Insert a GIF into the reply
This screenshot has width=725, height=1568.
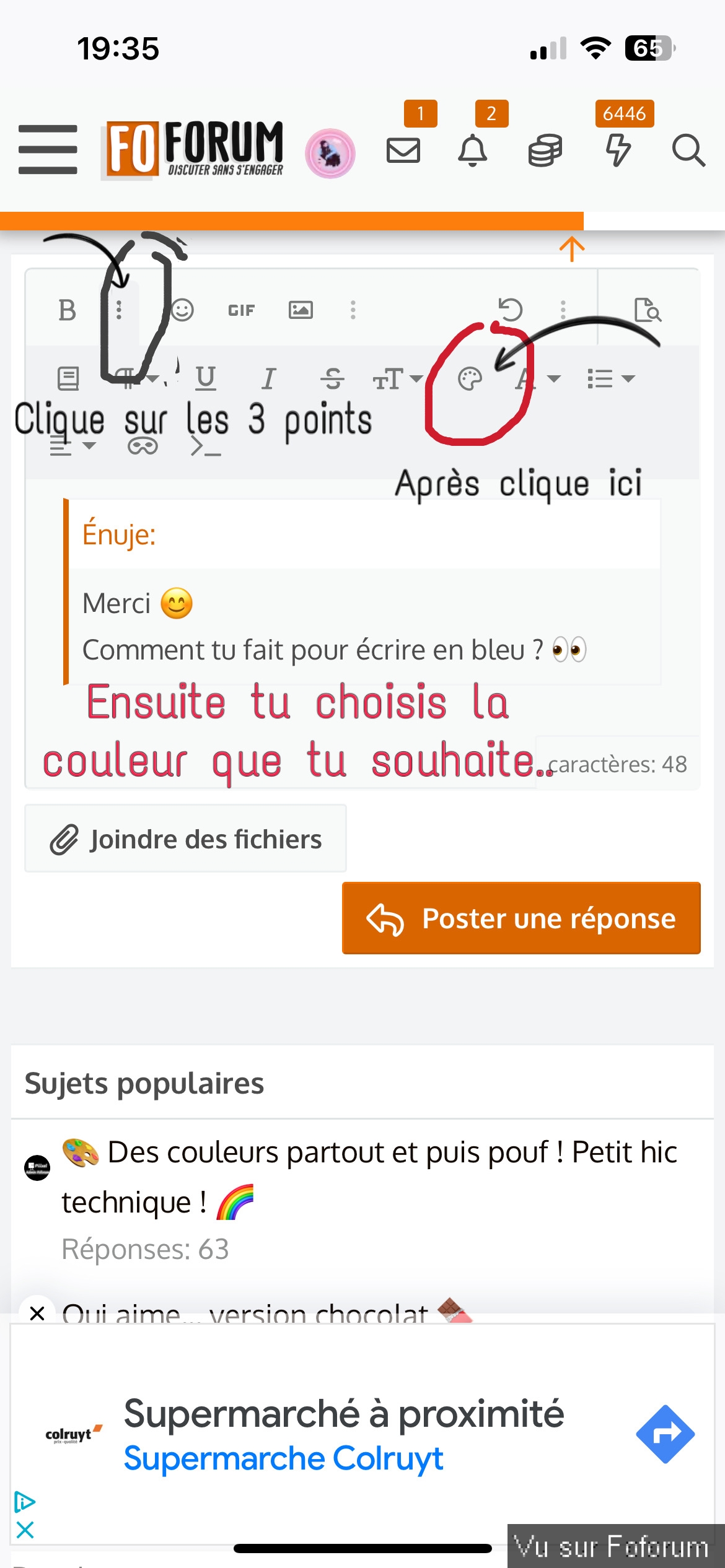[x=241, y=310]
